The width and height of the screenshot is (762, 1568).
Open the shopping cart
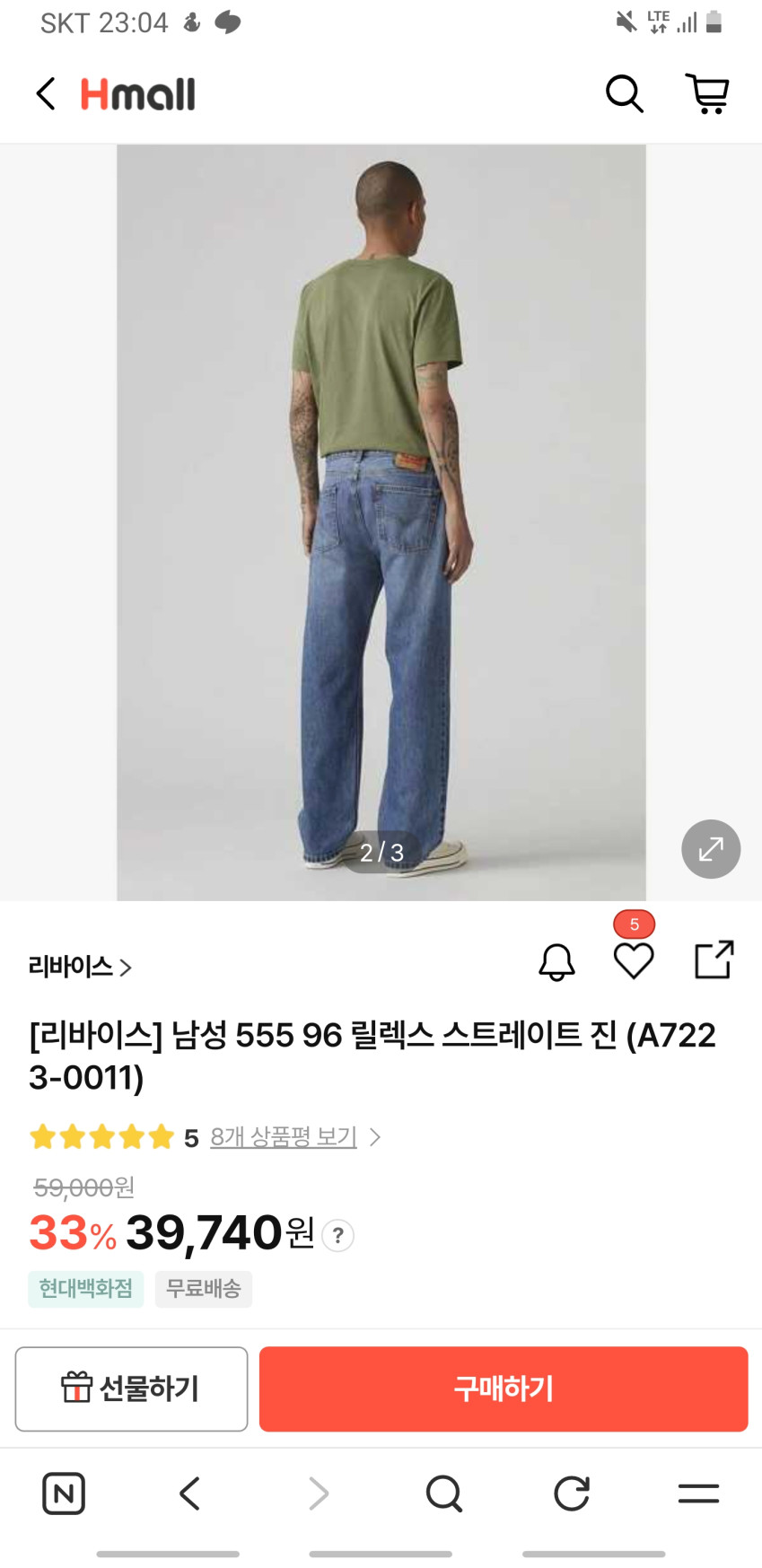[x=707, y=93]
